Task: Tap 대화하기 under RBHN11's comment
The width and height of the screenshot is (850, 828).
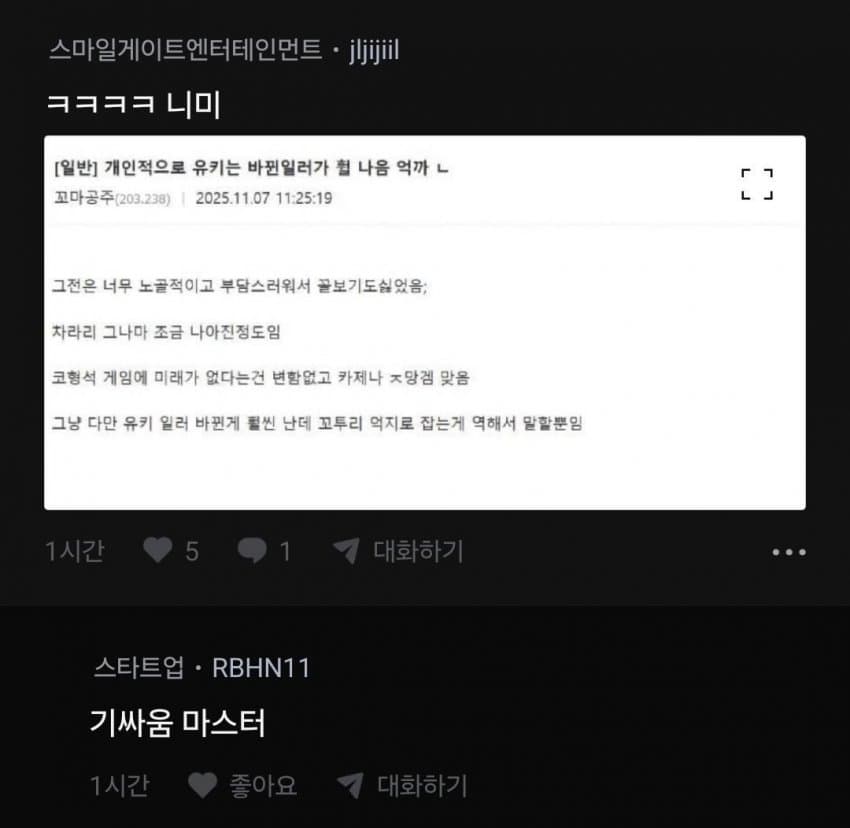Action: 402,785
